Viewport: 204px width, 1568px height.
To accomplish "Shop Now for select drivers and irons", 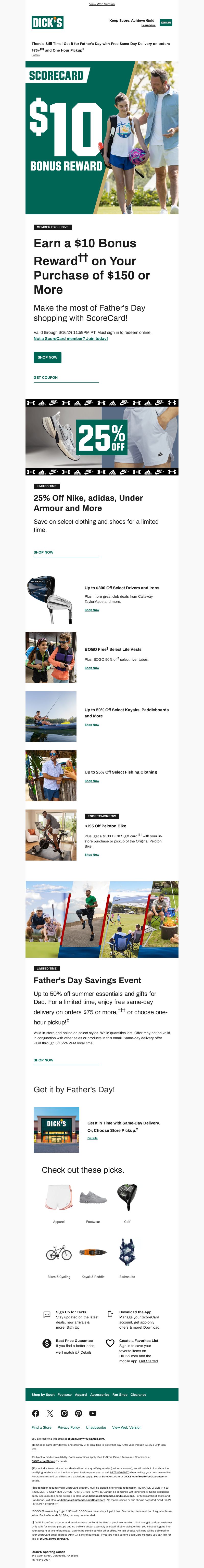I will pos(92,610).
